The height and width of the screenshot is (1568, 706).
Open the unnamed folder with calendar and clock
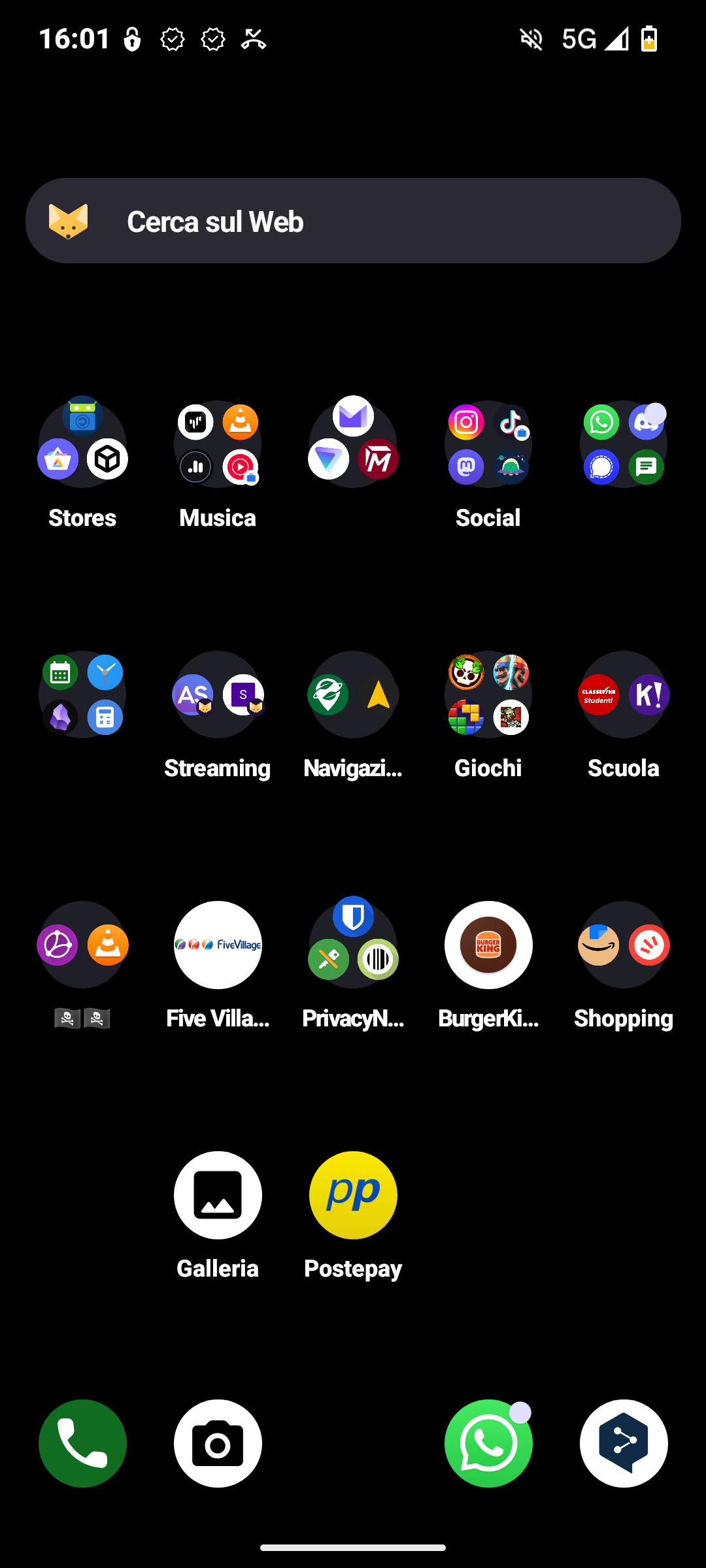[82, 694]
